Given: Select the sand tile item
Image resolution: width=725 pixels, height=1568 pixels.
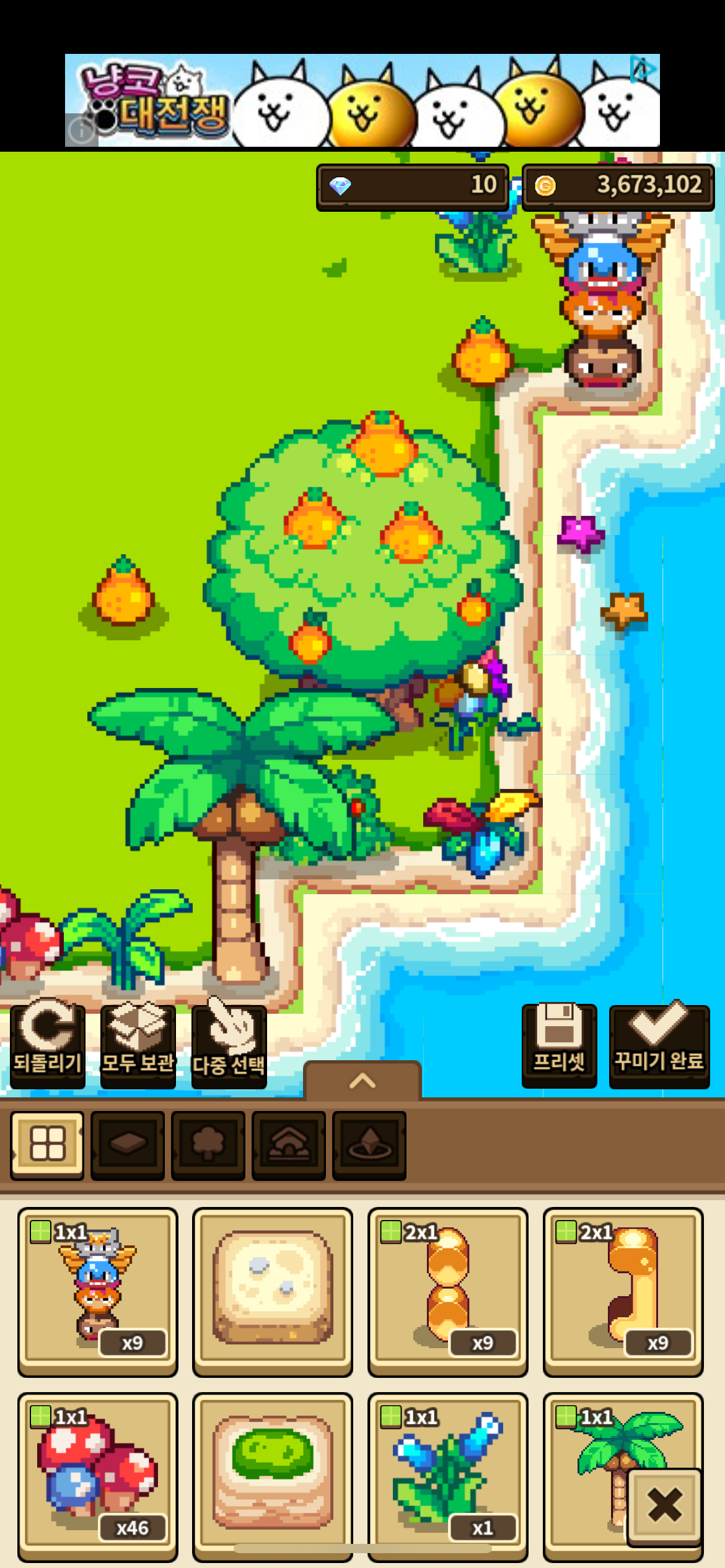Looking at the screenshot, I should 273,1291.
